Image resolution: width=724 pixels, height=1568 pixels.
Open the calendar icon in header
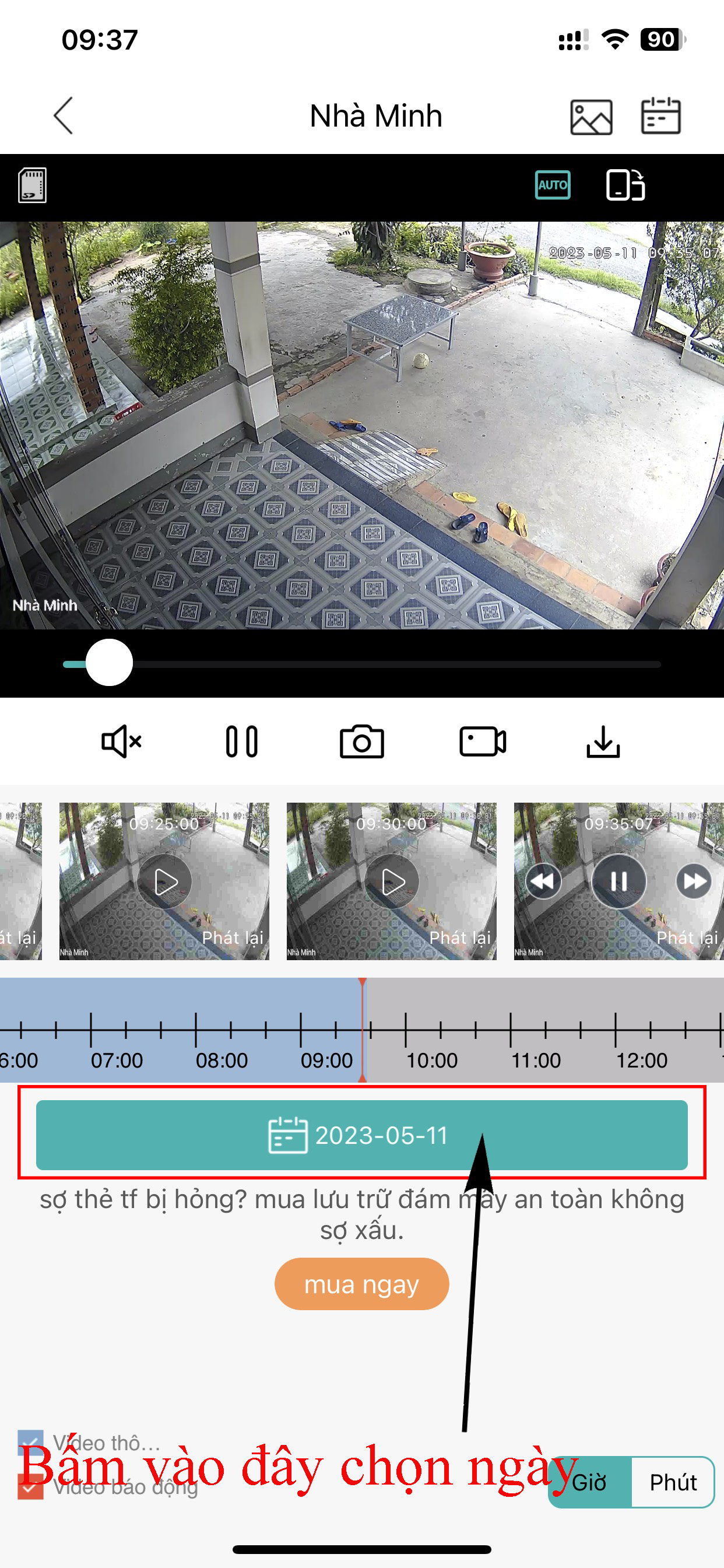pos(660,116)
